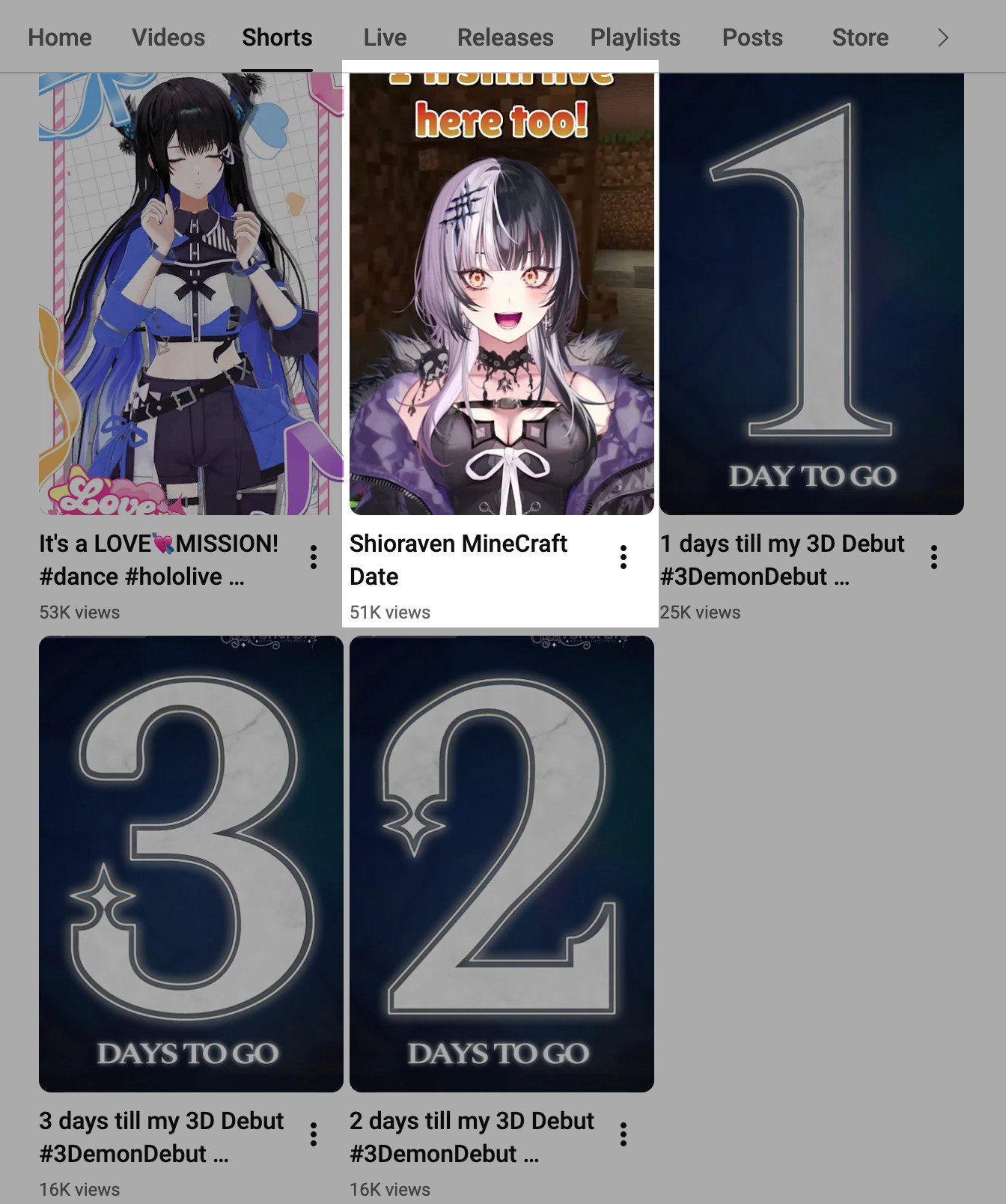The height and width of the screenshot is (1204, 1006).
Task: Tap the three-dot menu for 1 days short
Action: coord(934,557)
